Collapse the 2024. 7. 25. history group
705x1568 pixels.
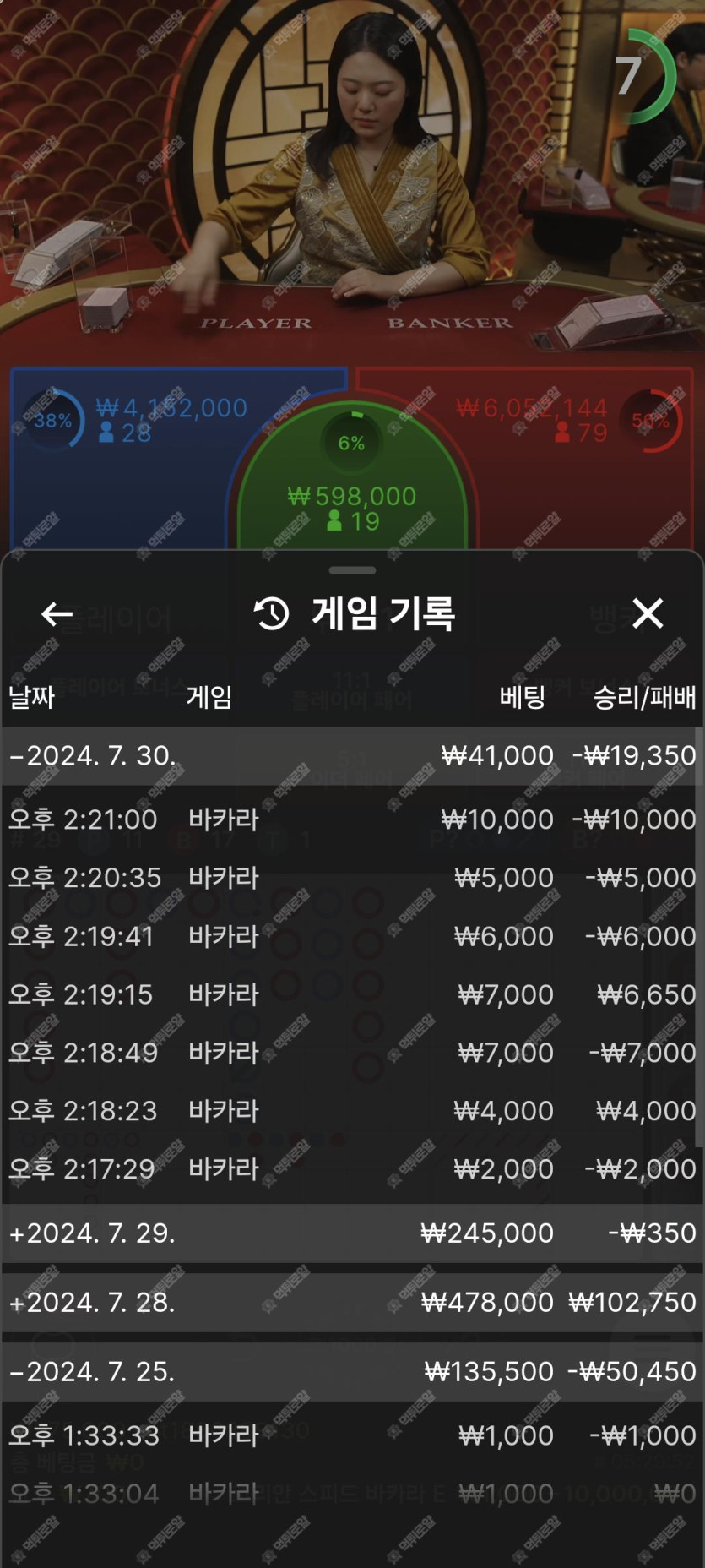93,1371
